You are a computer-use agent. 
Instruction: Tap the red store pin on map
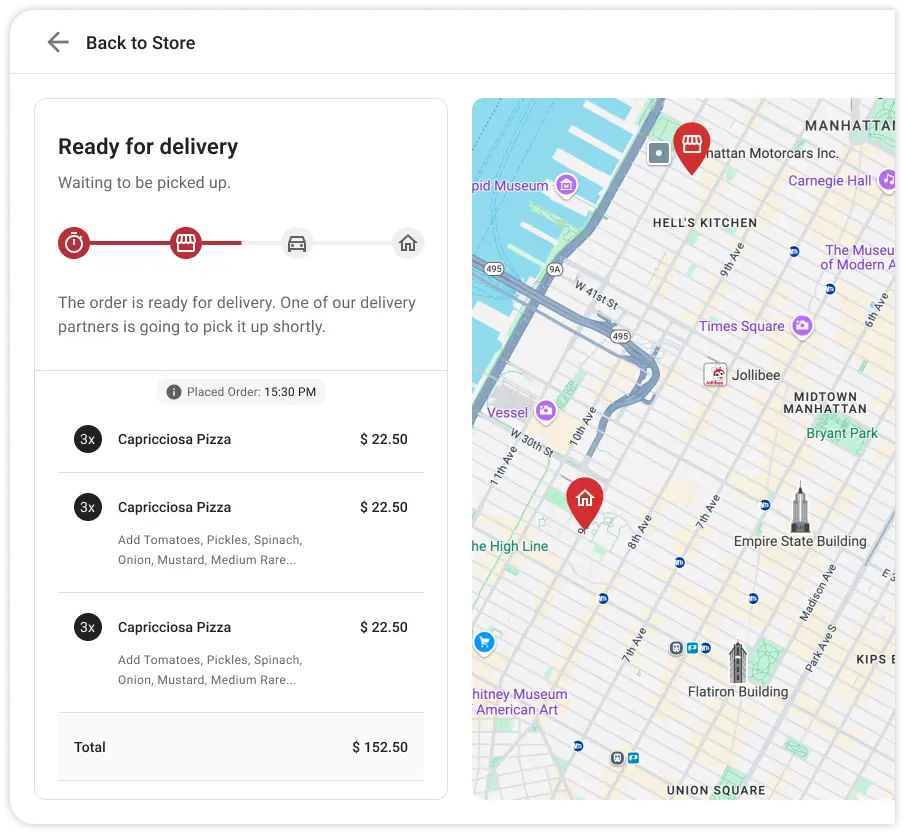point(690,145)
